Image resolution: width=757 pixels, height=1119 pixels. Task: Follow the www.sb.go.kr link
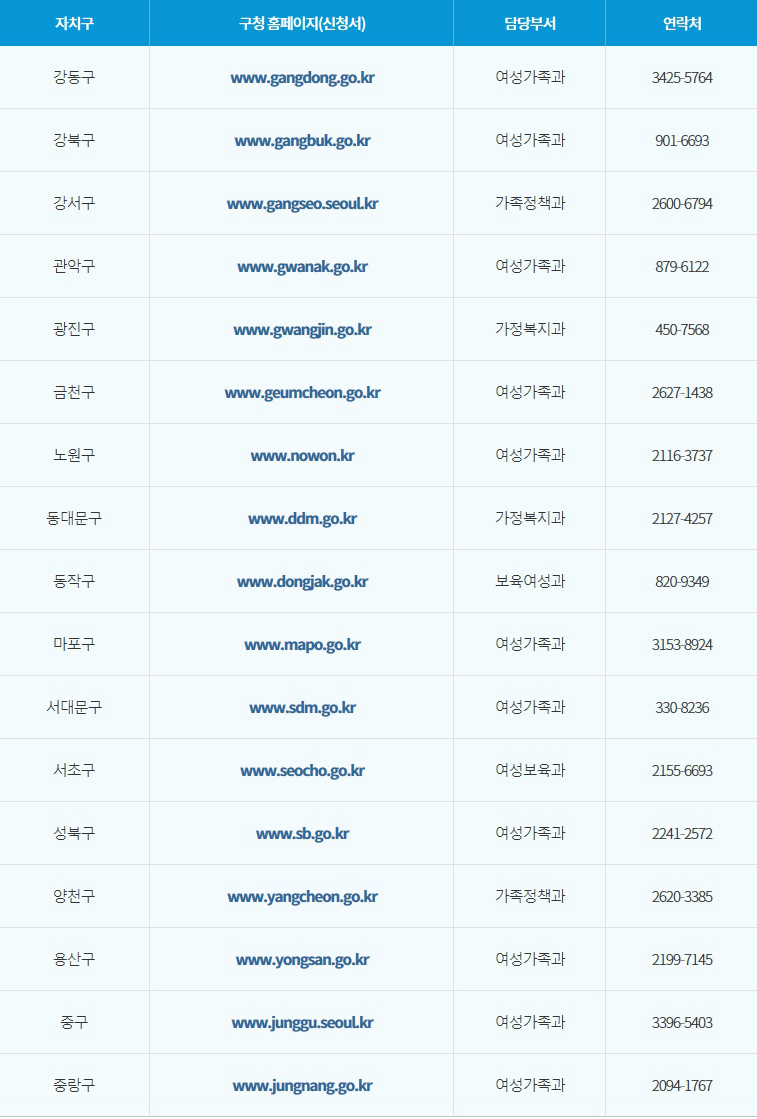pos(302,834)
